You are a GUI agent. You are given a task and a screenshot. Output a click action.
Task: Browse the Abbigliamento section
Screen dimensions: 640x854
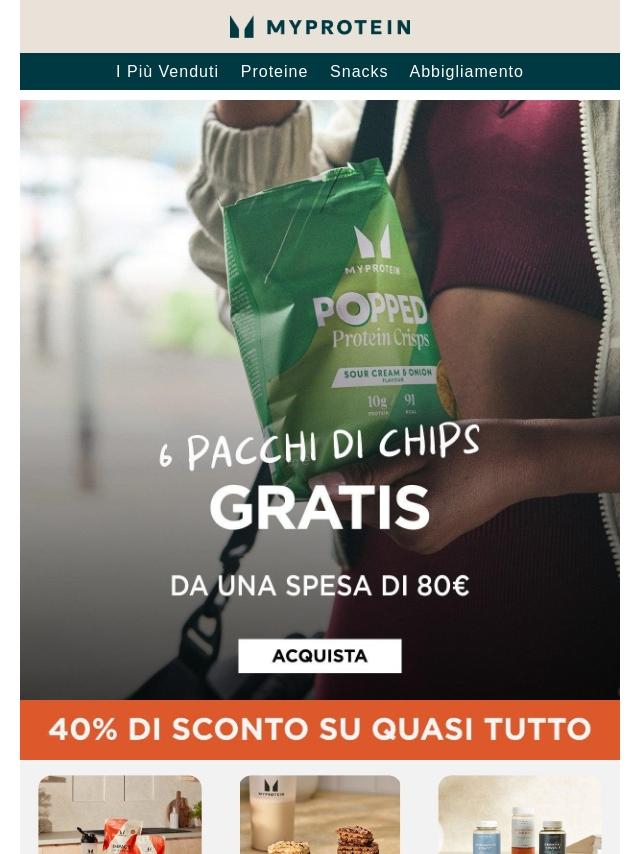(x=466, y=72)
